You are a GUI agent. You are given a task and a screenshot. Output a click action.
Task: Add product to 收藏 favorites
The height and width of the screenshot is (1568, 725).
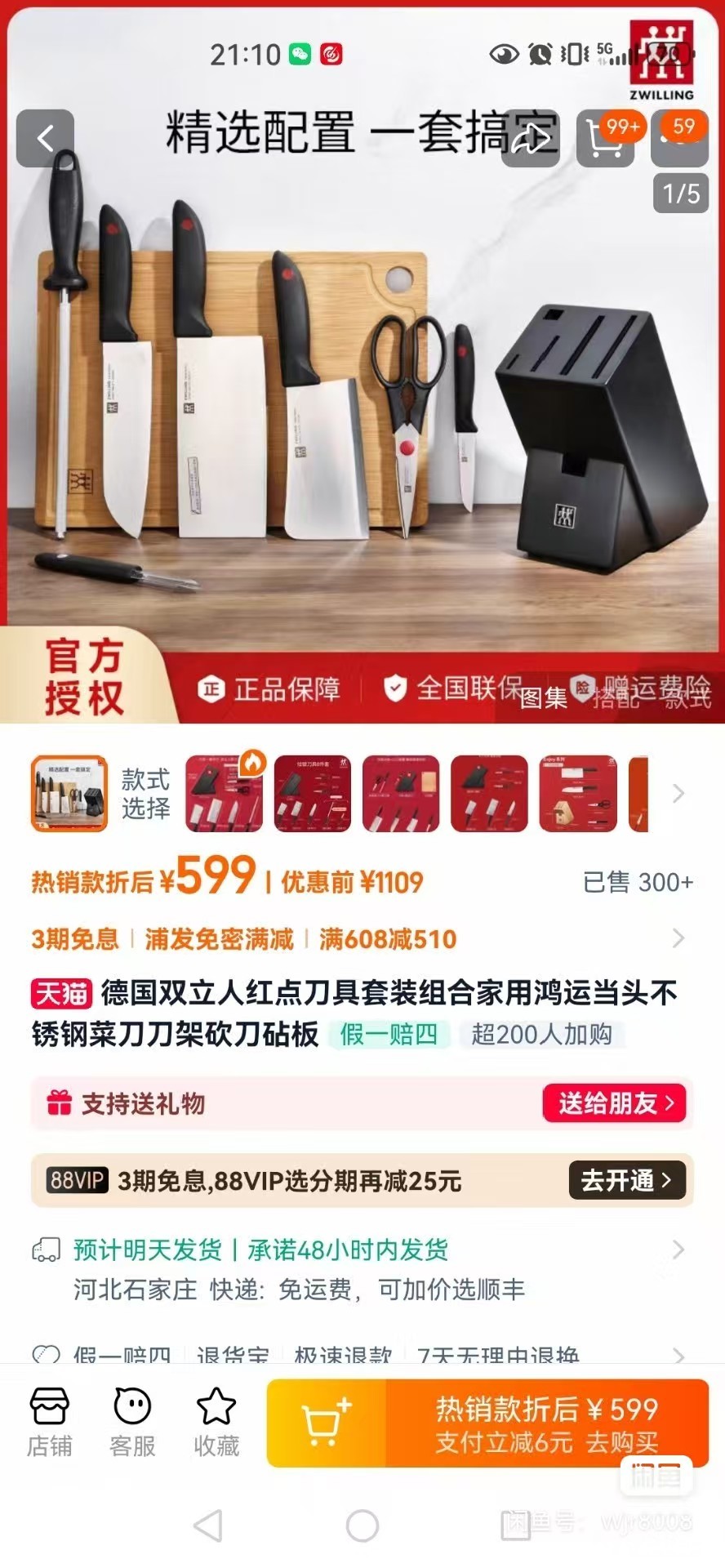(216, 1423)
